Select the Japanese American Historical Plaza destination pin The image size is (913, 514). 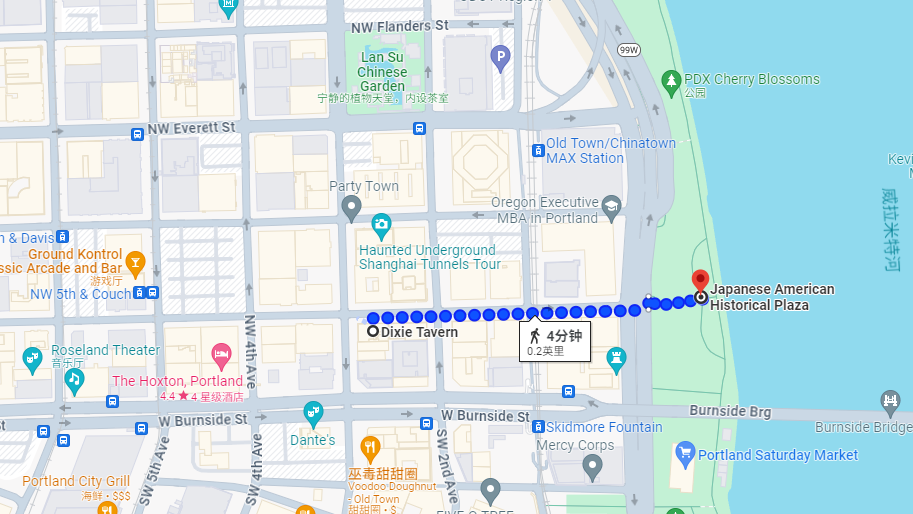coord(700,280)
